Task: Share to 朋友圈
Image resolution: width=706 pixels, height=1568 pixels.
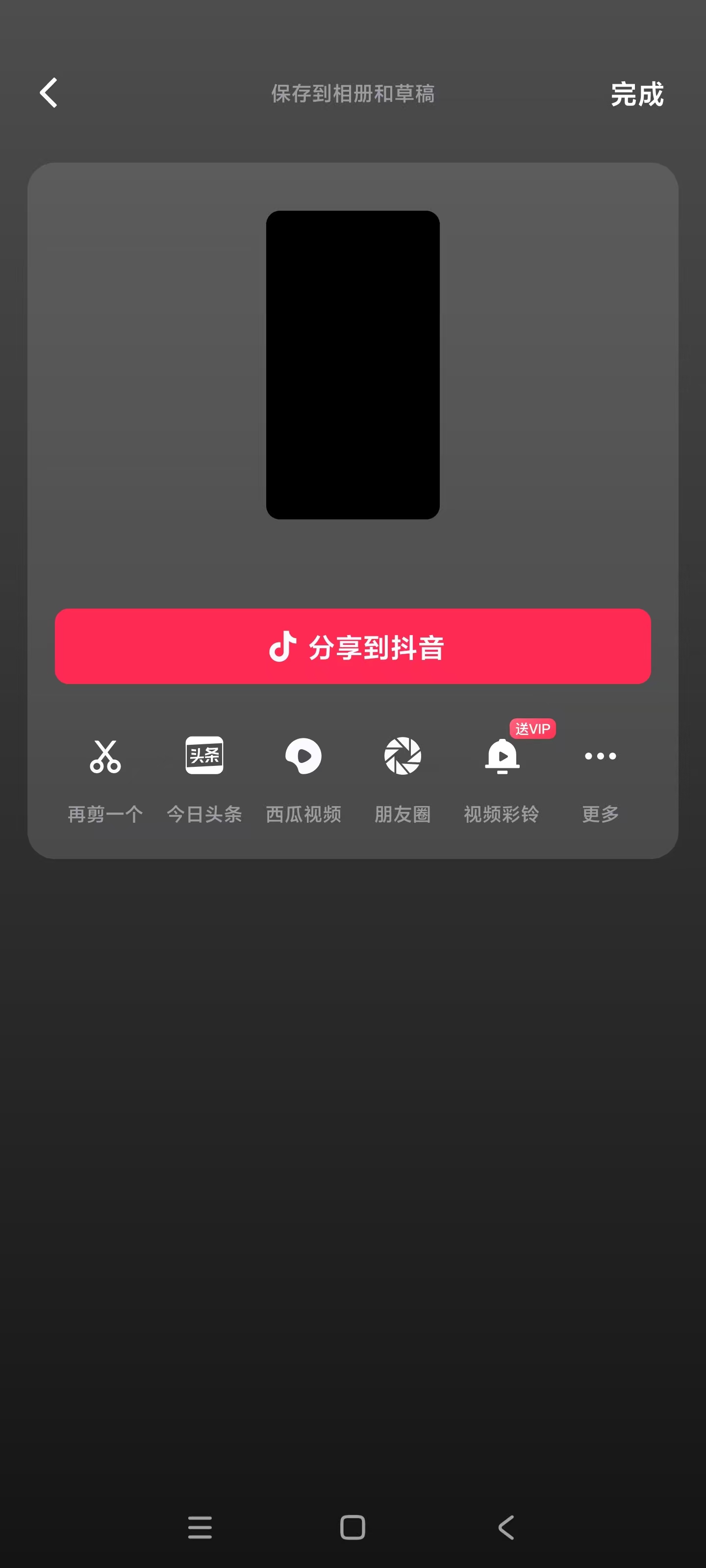Action: [403, 776]
